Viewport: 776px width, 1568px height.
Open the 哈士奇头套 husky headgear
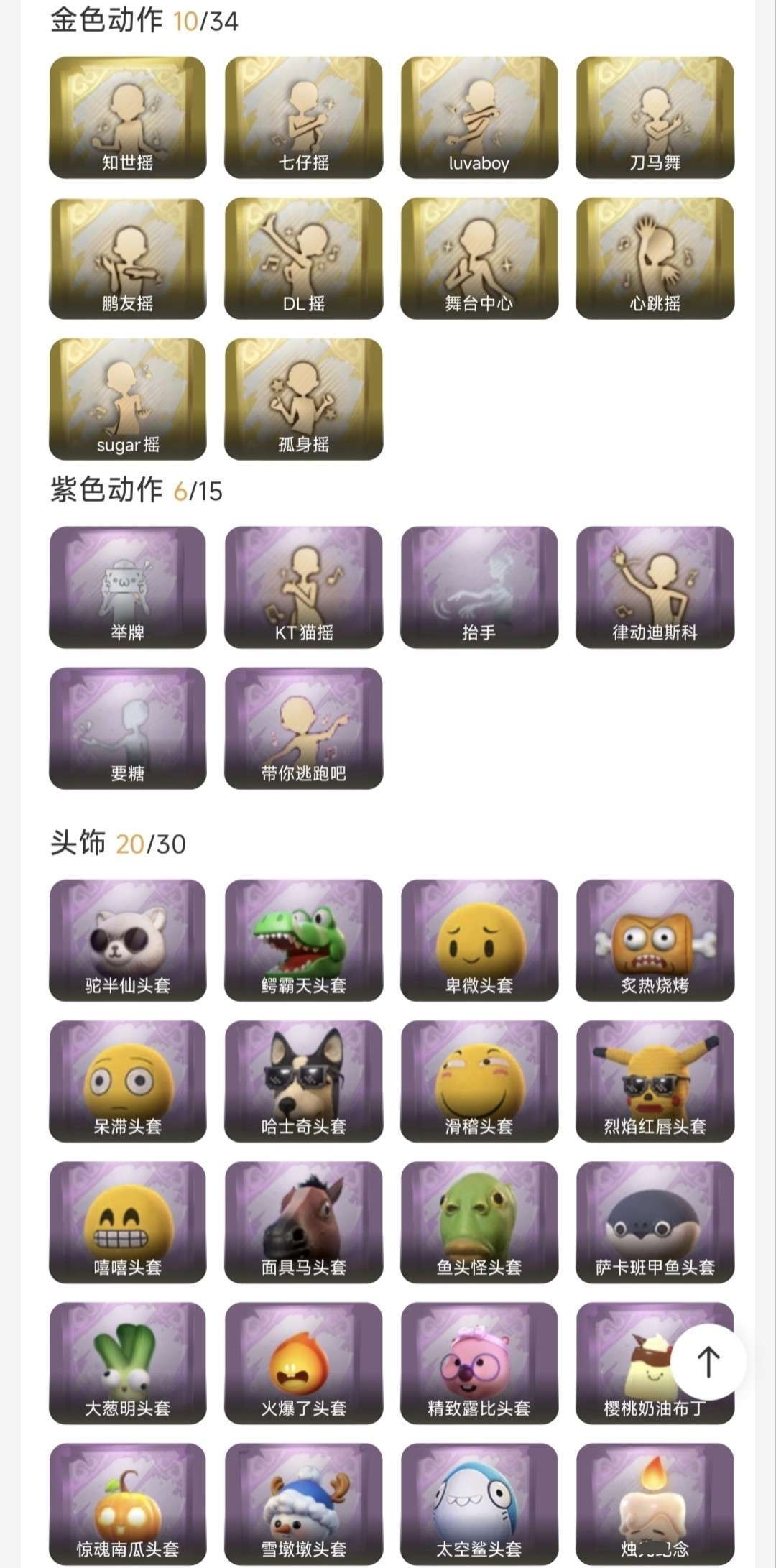tap(303, 1081)
